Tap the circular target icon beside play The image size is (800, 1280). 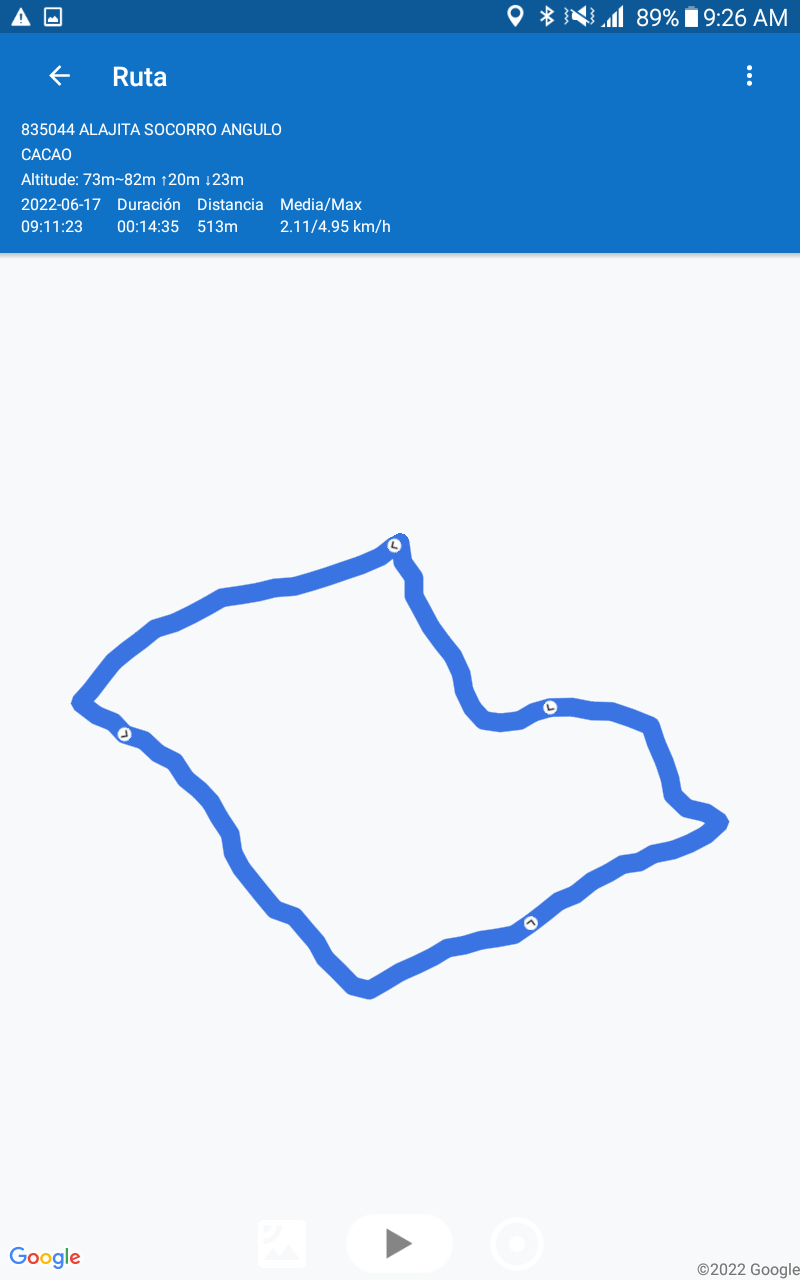(517, 1244)
